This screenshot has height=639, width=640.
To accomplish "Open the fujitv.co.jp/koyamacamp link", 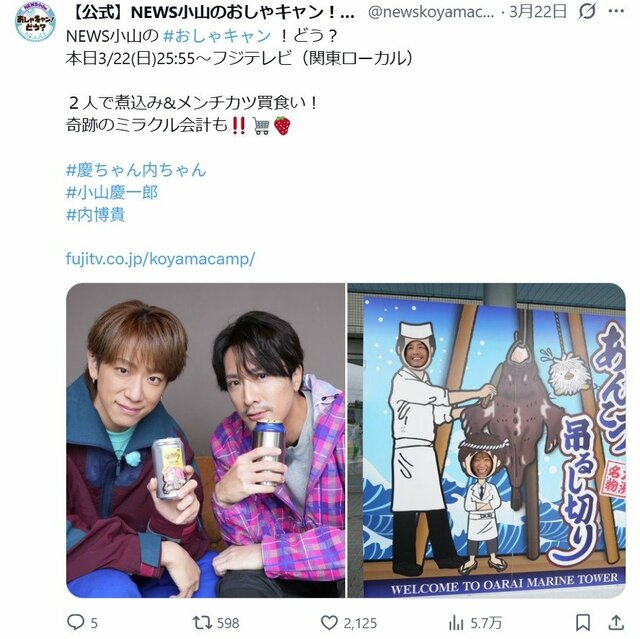I will [x=161, y=258].
